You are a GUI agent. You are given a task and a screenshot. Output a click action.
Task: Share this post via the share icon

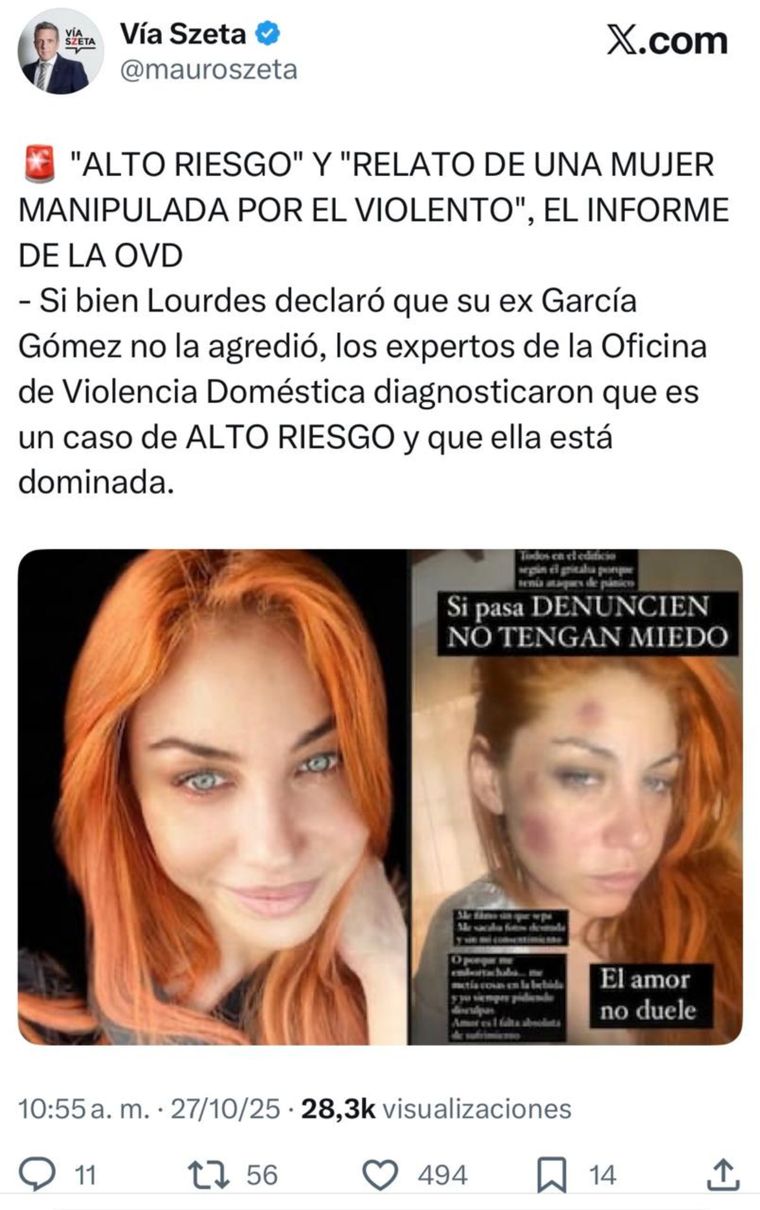tap(722, 1175)
